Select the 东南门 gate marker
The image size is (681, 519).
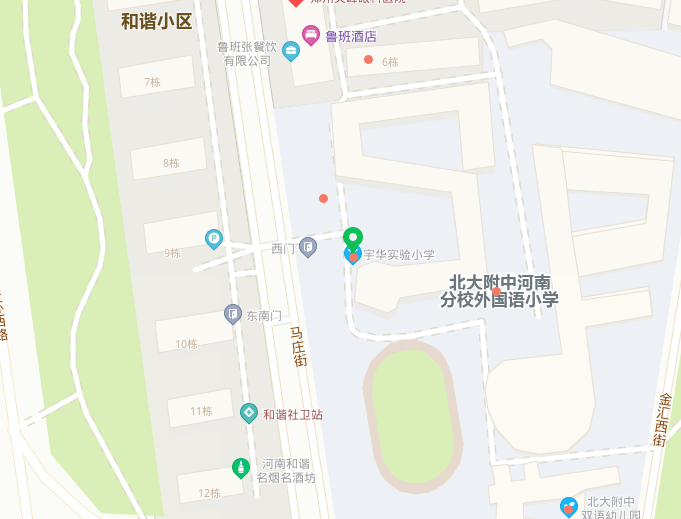(233, 314)
